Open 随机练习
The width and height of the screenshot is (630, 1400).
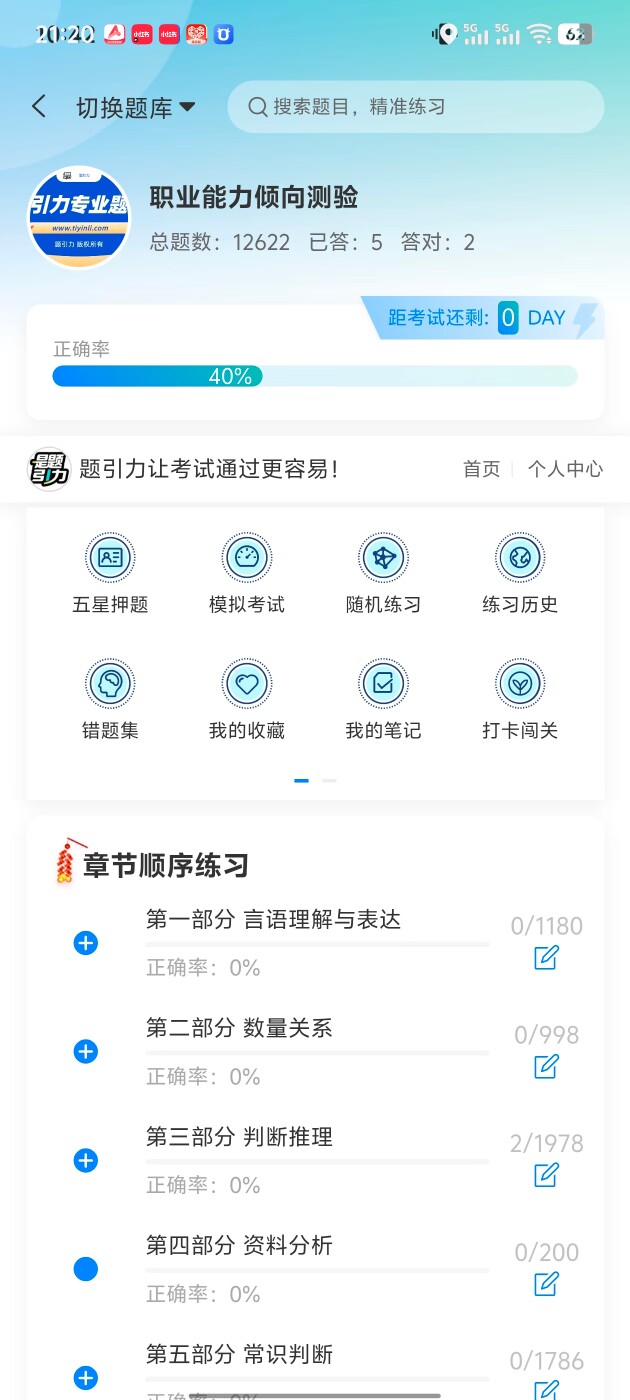point(383,574)
